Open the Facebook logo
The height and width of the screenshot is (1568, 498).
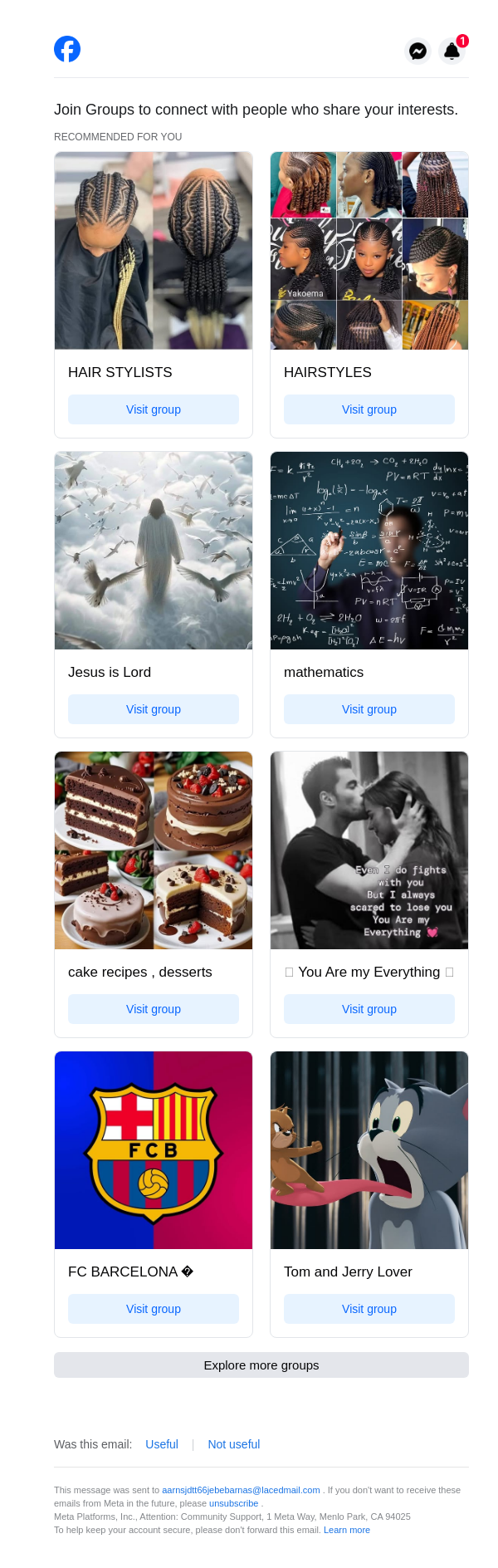pos(67,49)
